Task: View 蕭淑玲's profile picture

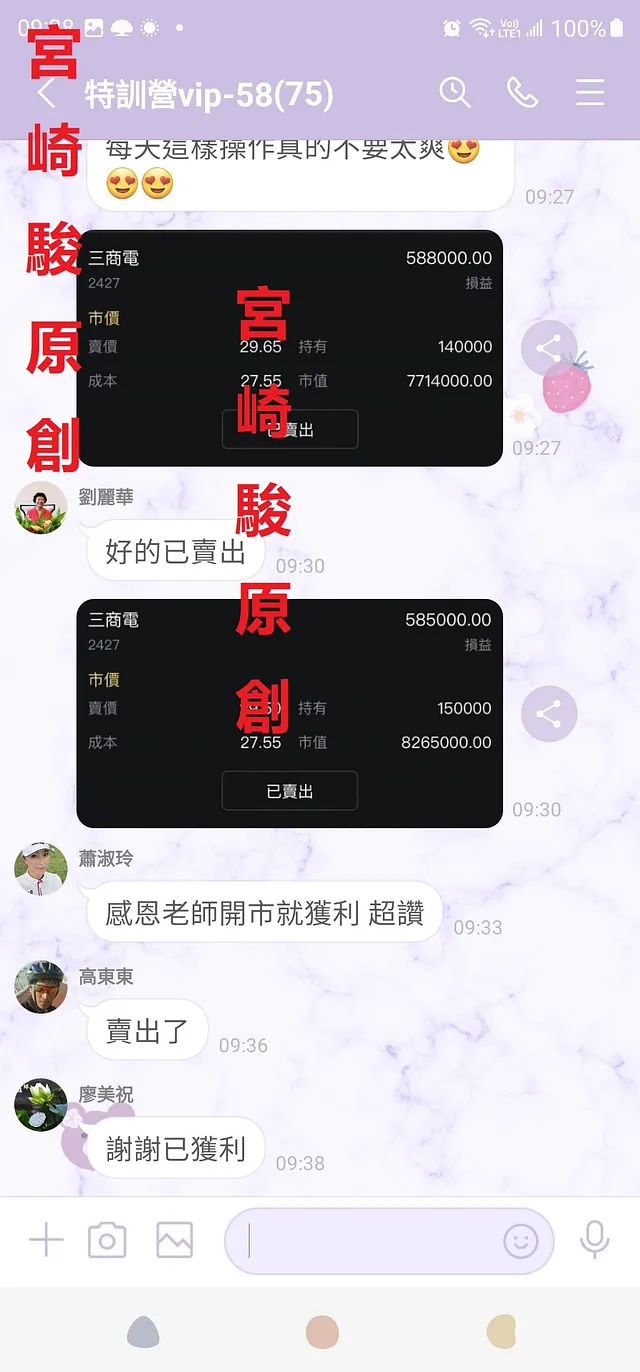Action: coord(41,868)
